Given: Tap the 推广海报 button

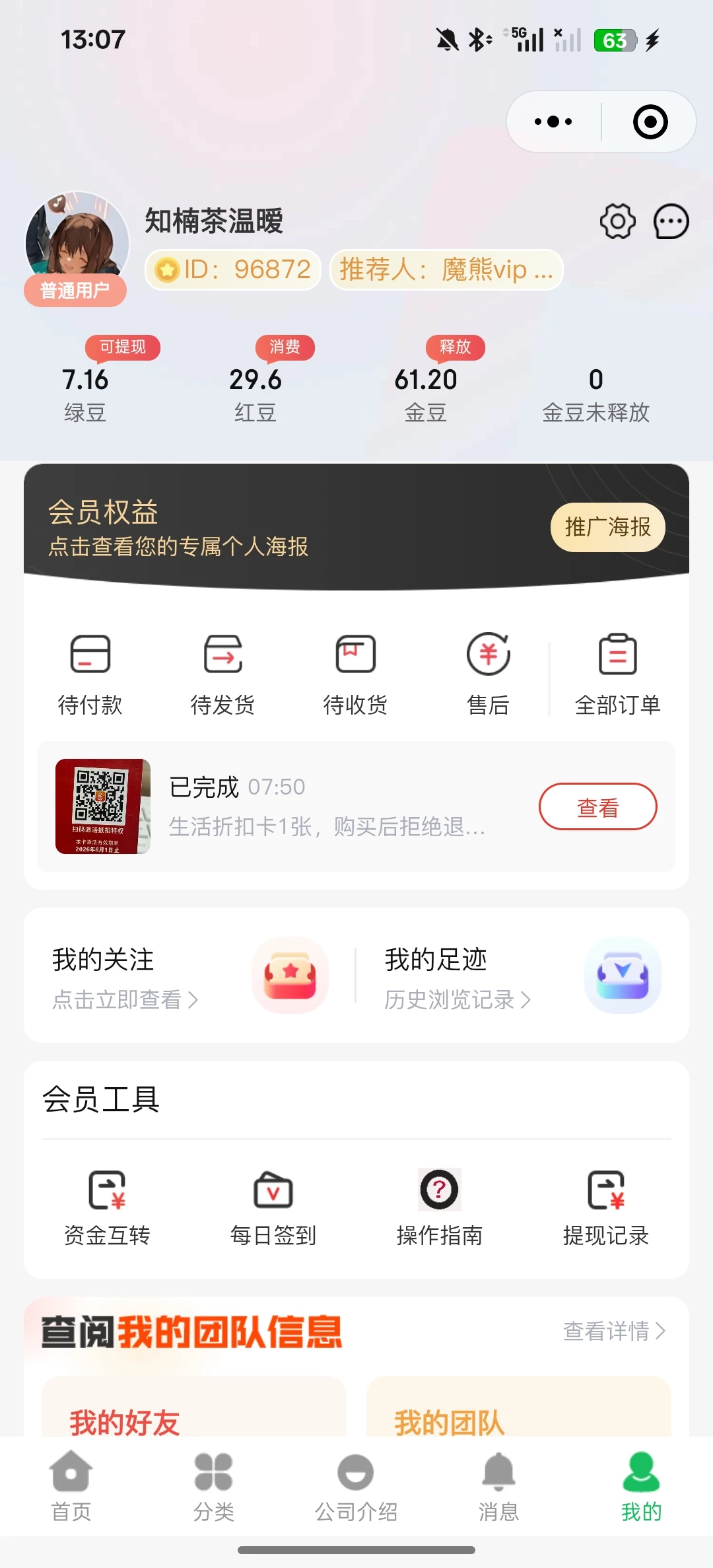Looking at the screenshot, I should (x=607, y=527).
